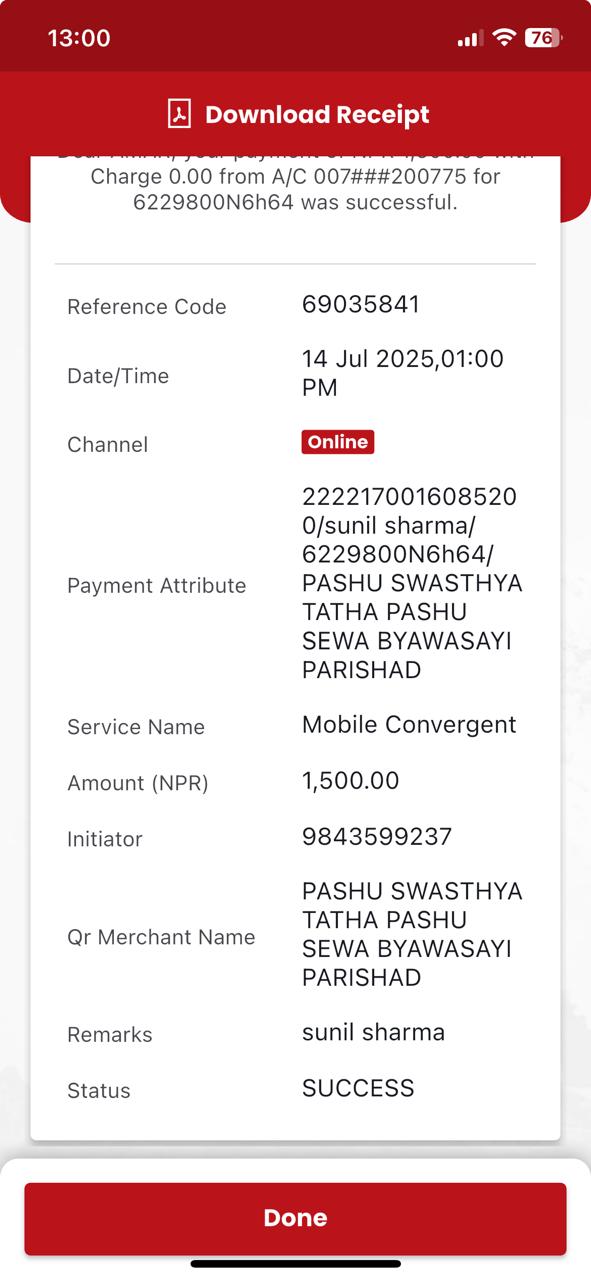Download the payment receipt PDF

point(297,114)
